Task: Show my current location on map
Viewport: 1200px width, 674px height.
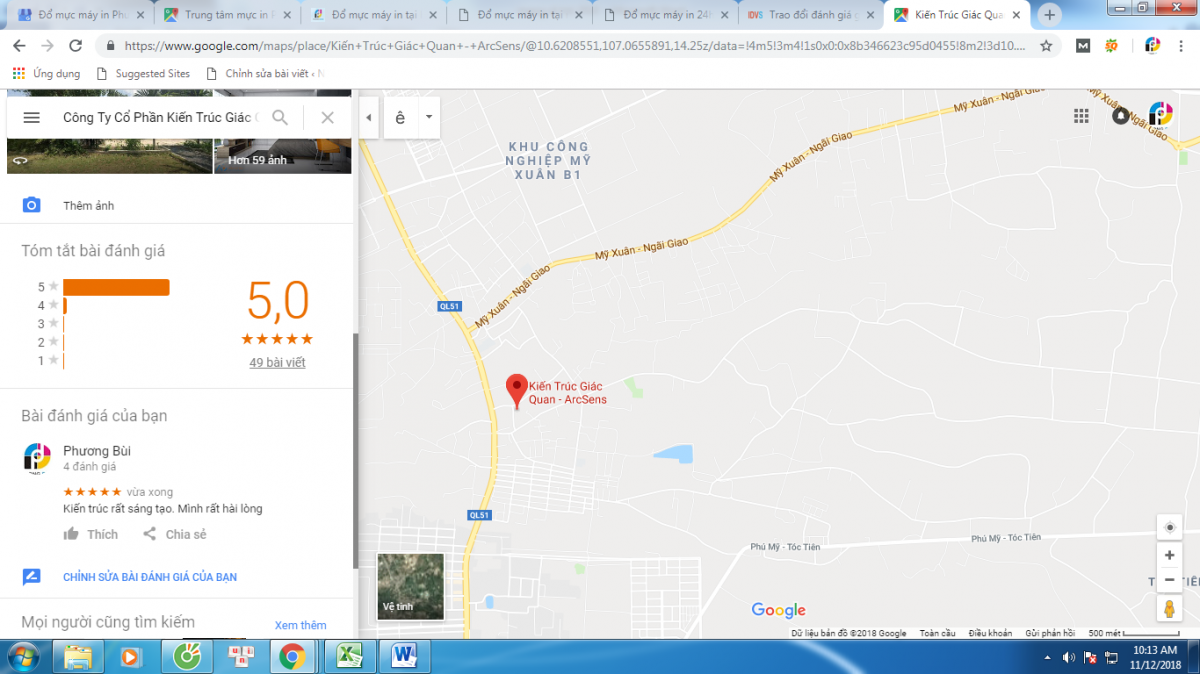Action: pyautogui.click(x=1169, y=527)
